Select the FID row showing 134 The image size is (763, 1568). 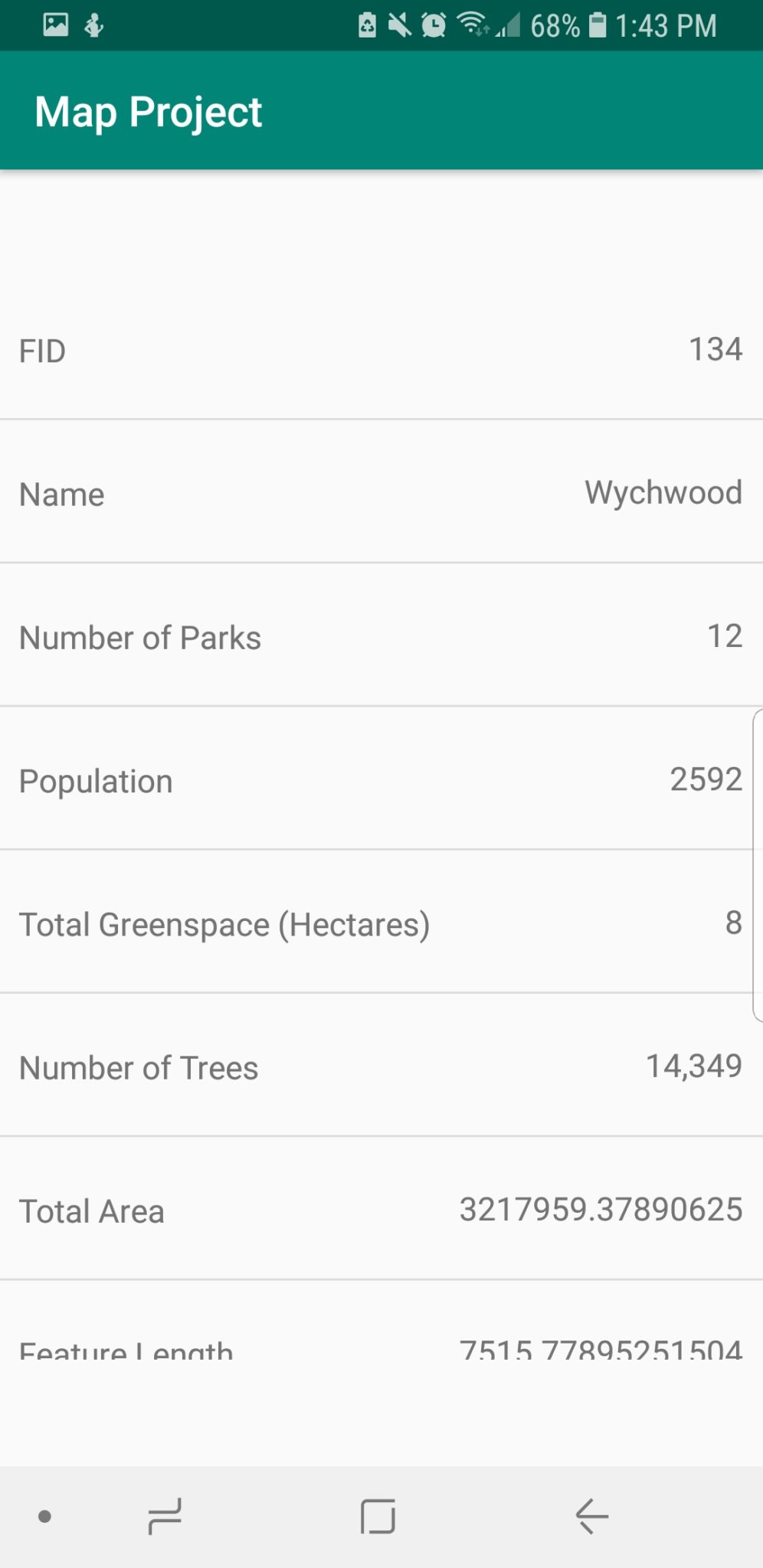381,350
